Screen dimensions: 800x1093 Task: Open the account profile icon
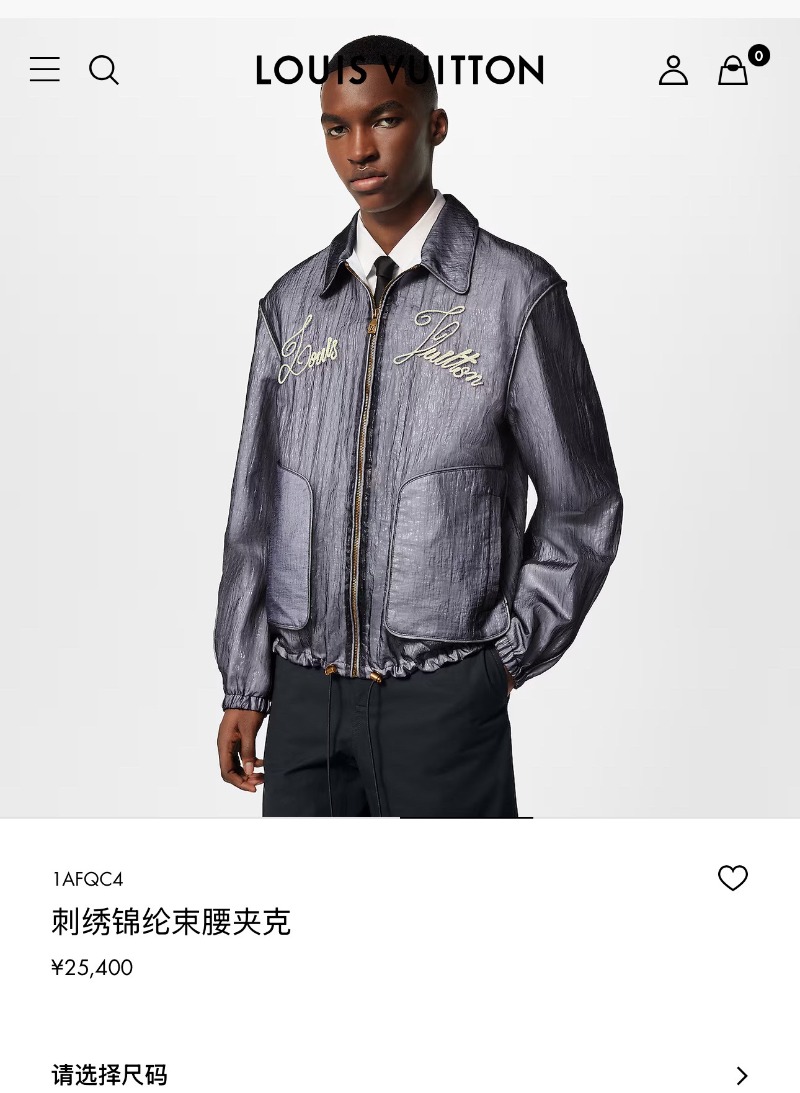pos(673,70)
